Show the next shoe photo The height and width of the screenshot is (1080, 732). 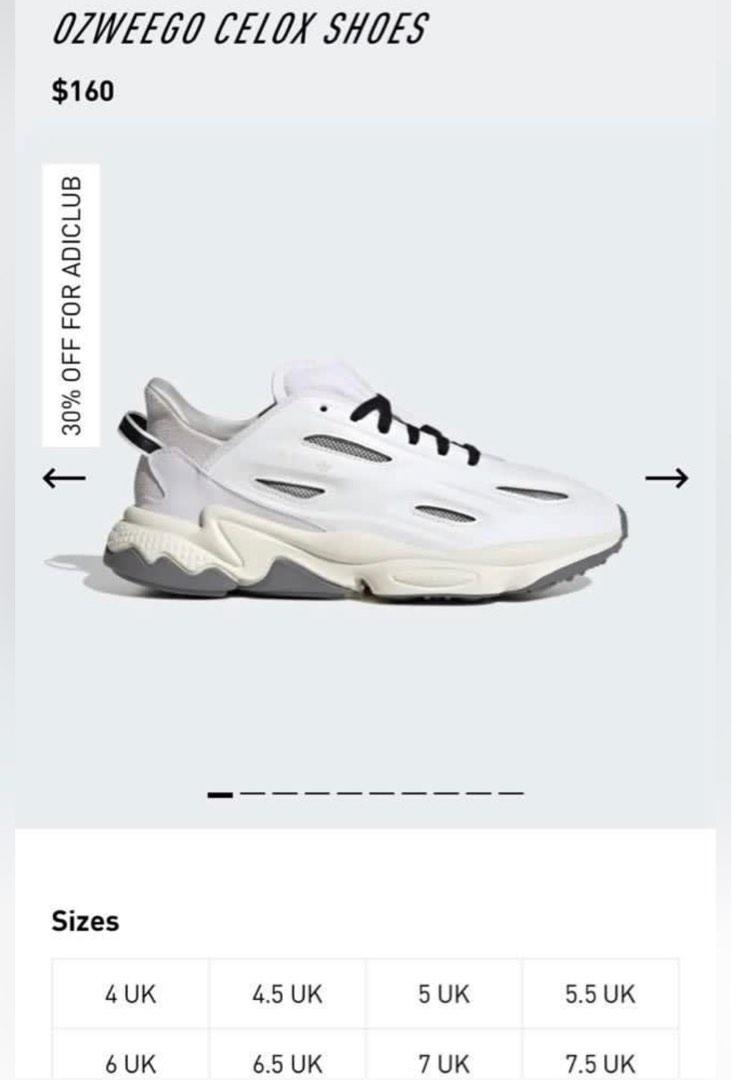666,478
